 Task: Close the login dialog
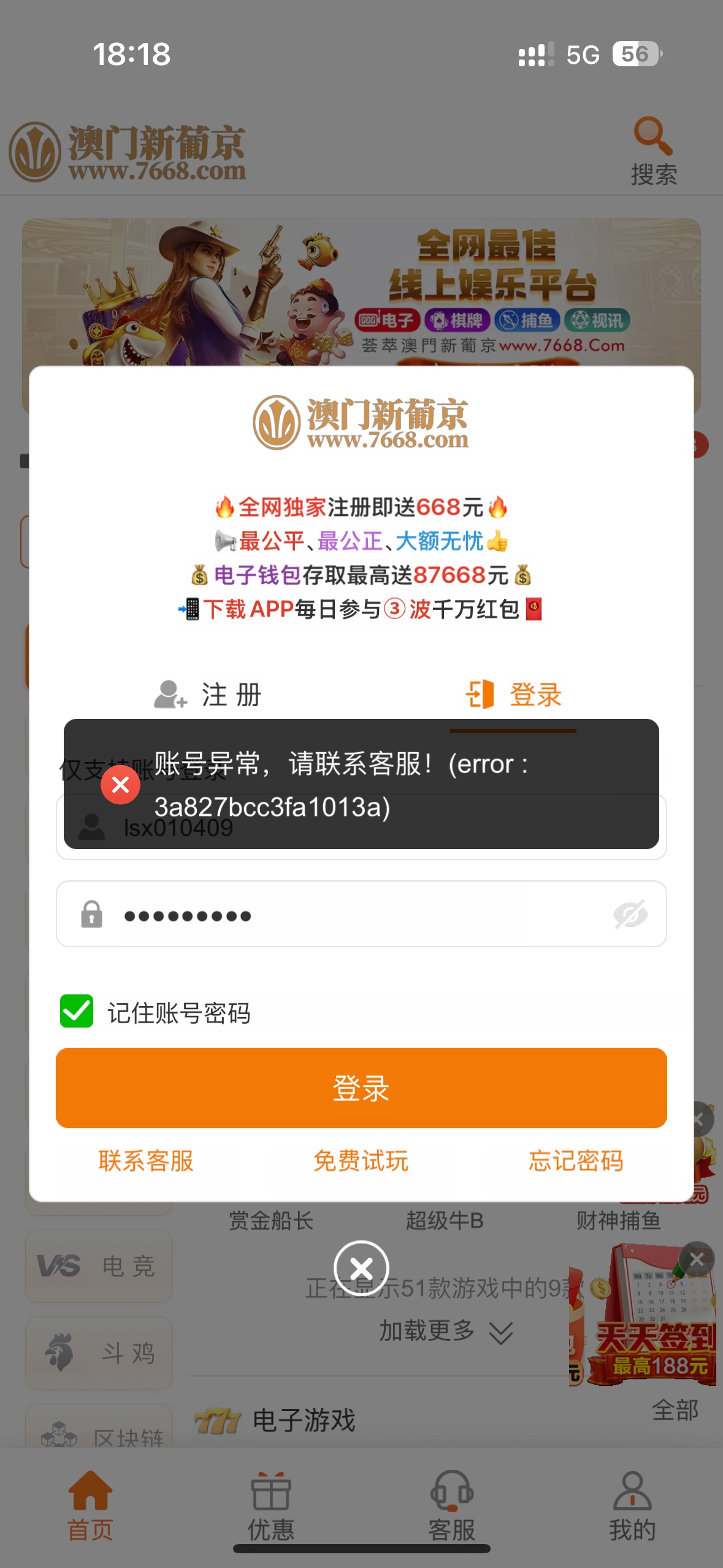(x=361, y=1267)
